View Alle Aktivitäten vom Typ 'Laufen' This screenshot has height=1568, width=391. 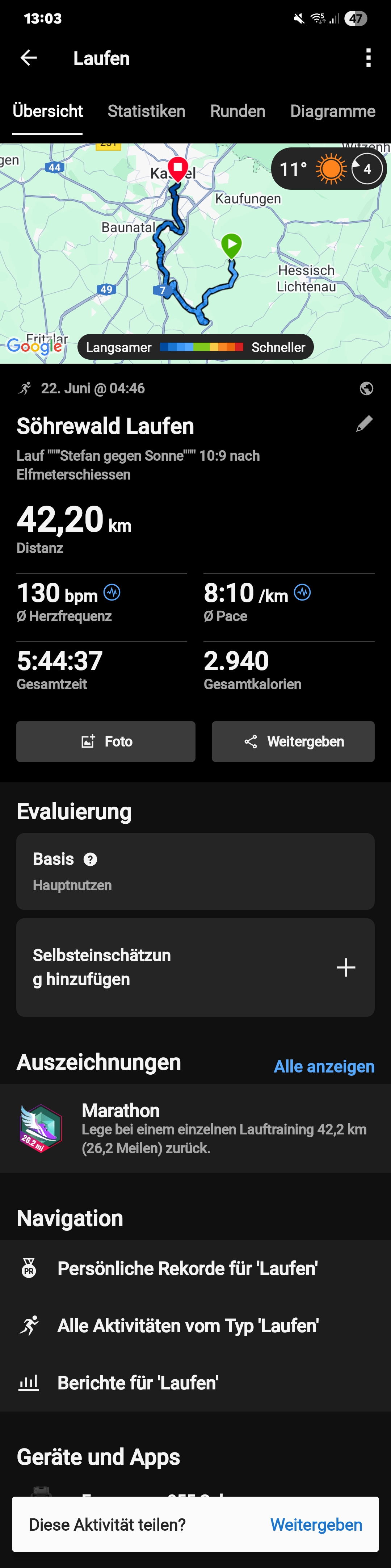coord(187,1325)
